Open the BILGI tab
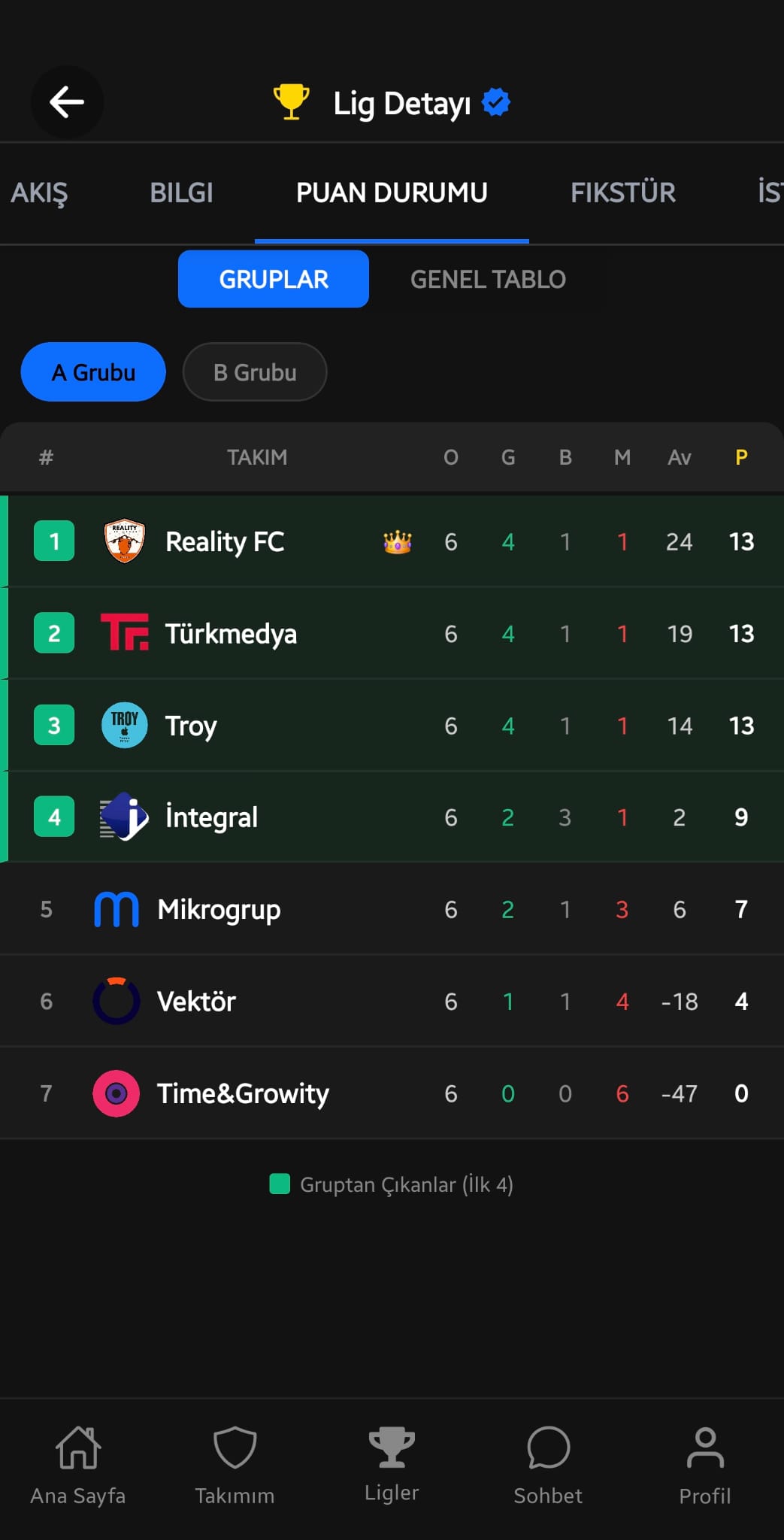The height and width of the screenshot is (1540, 784). [181, 192]
